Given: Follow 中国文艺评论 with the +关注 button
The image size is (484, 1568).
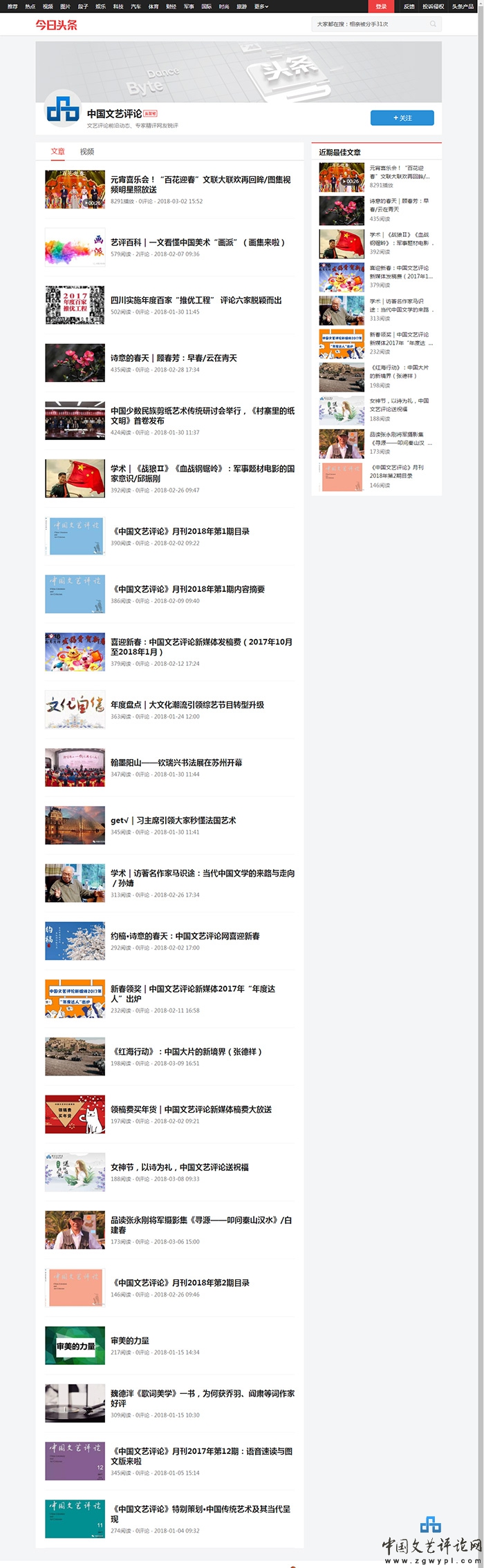Looking at the screenshot, I should [402, 118].
